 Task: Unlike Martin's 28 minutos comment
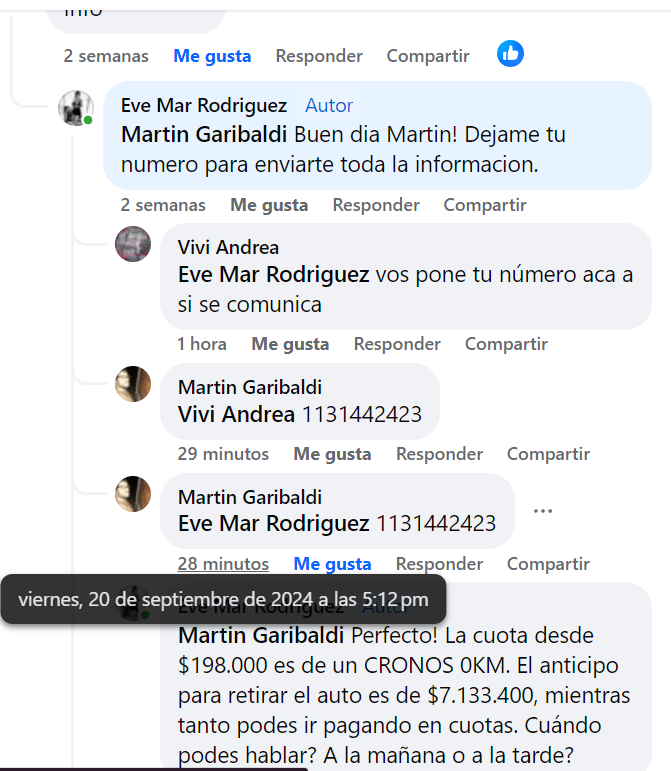point(332,564)
